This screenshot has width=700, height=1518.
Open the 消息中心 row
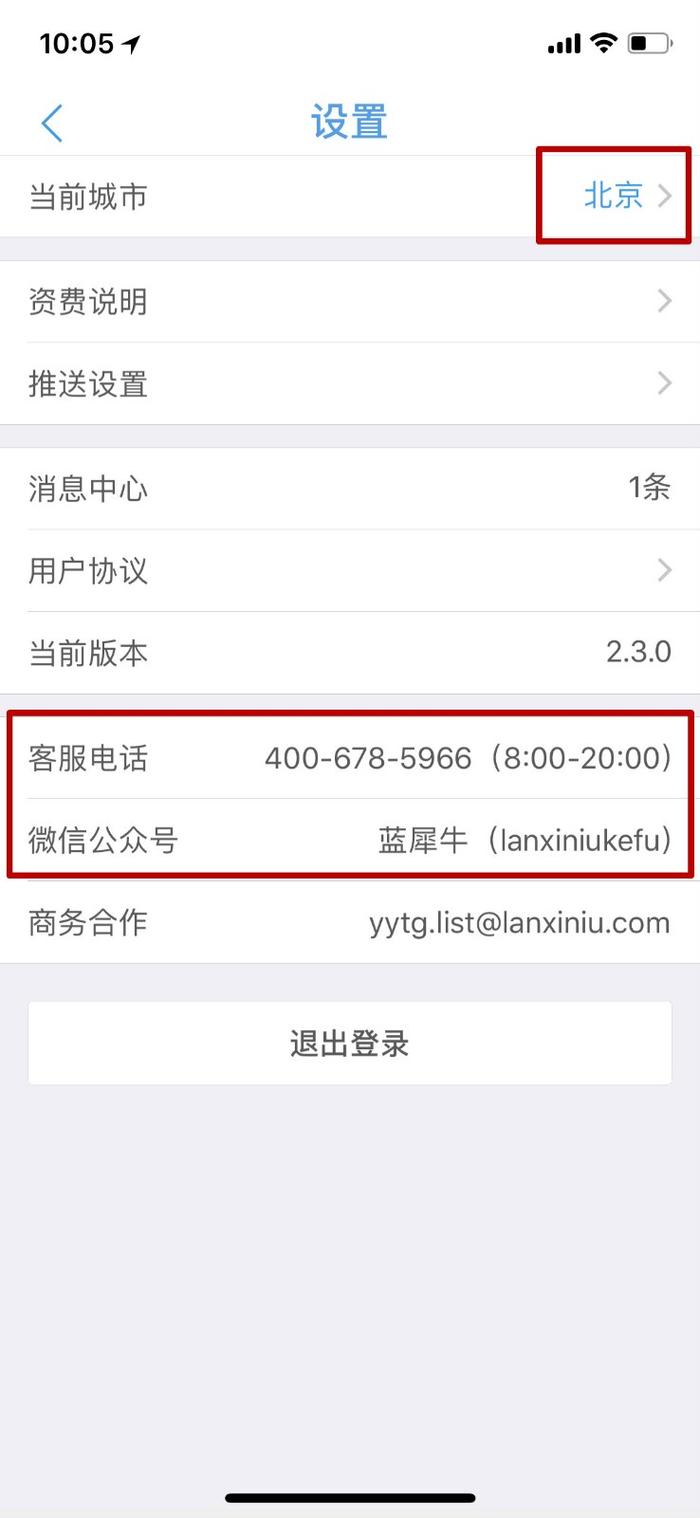350,488
